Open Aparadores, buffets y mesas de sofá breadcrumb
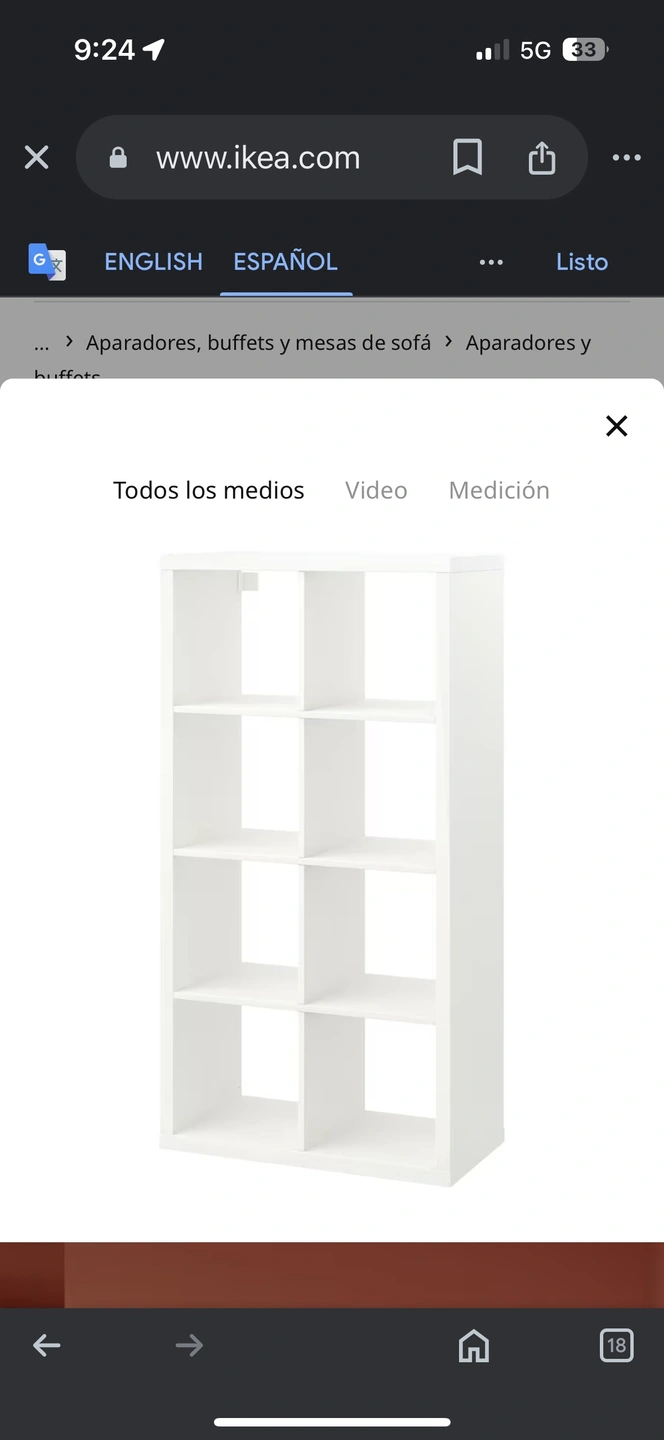Image resolution: width=664 pixels, height=1440 pixels. [258, 343]
